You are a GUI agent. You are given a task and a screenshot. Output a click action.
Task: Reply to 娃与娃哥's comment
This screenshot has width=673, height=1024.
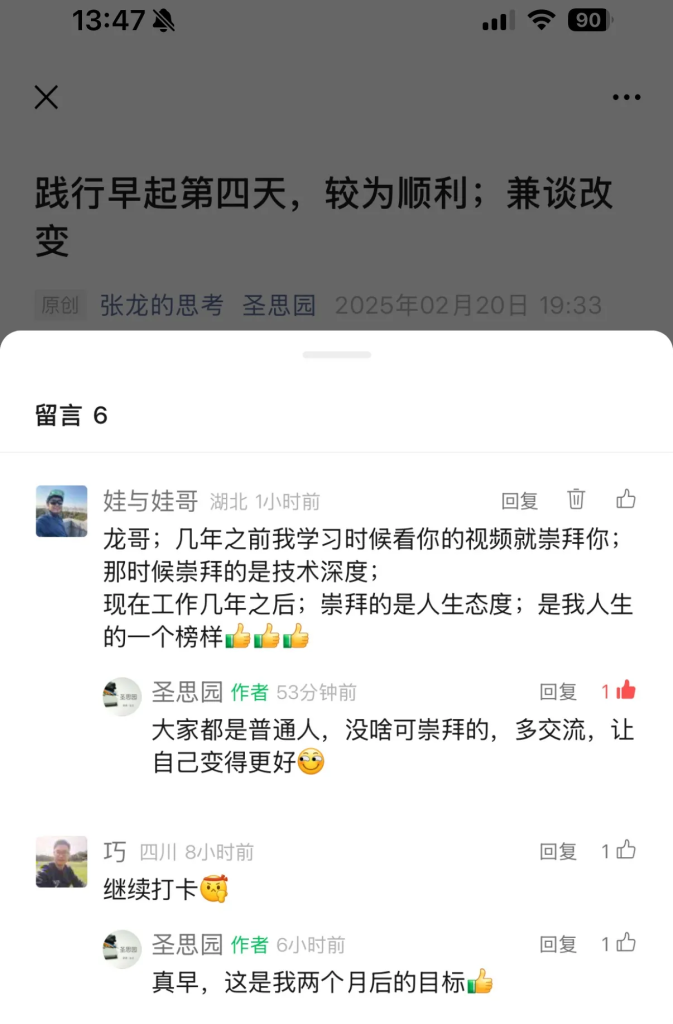(x=519, y=501)
